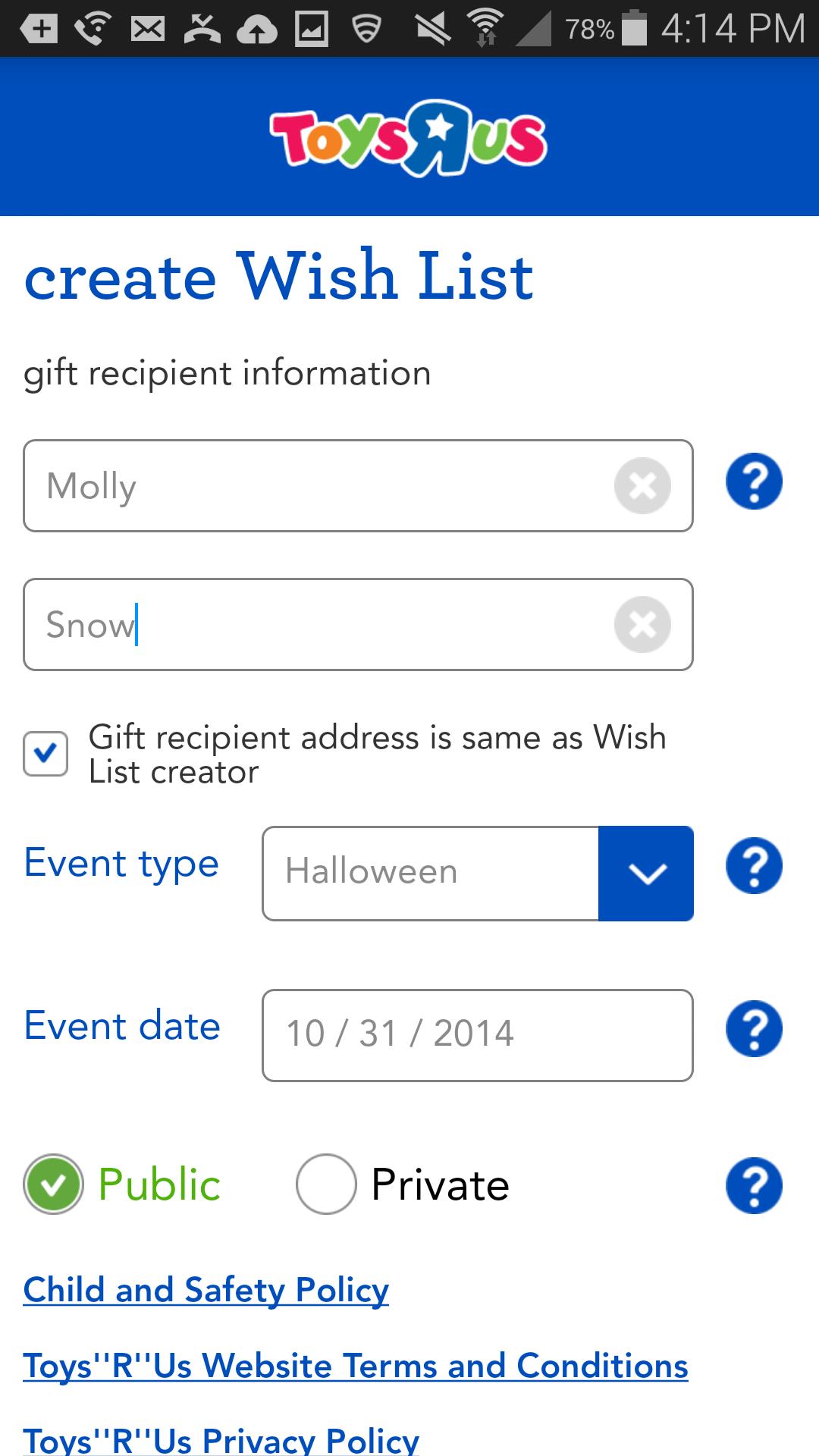Clear the Molly first name field

(642, 486)
